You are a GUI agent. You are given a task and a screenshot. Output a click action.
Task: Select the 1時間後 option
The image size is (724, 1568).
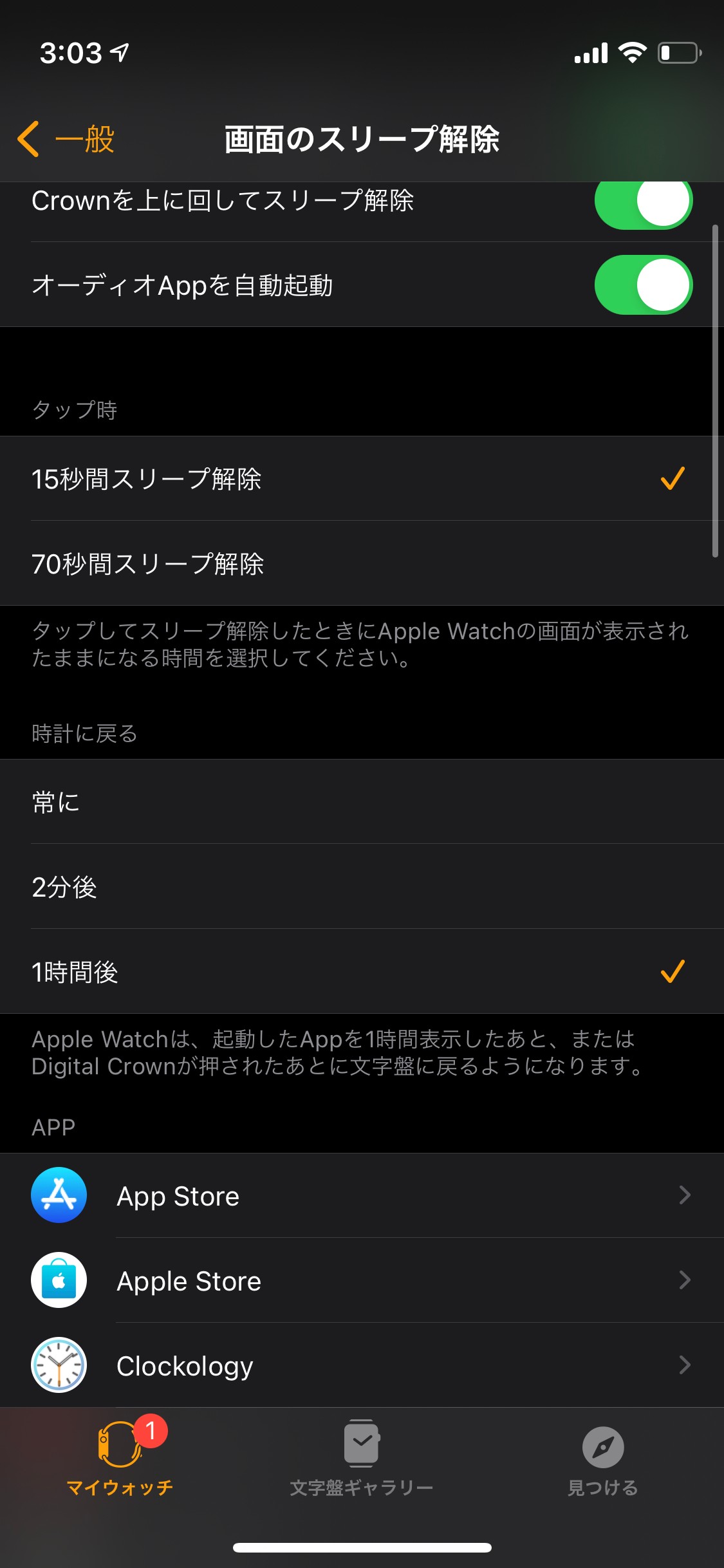(360, 972)
